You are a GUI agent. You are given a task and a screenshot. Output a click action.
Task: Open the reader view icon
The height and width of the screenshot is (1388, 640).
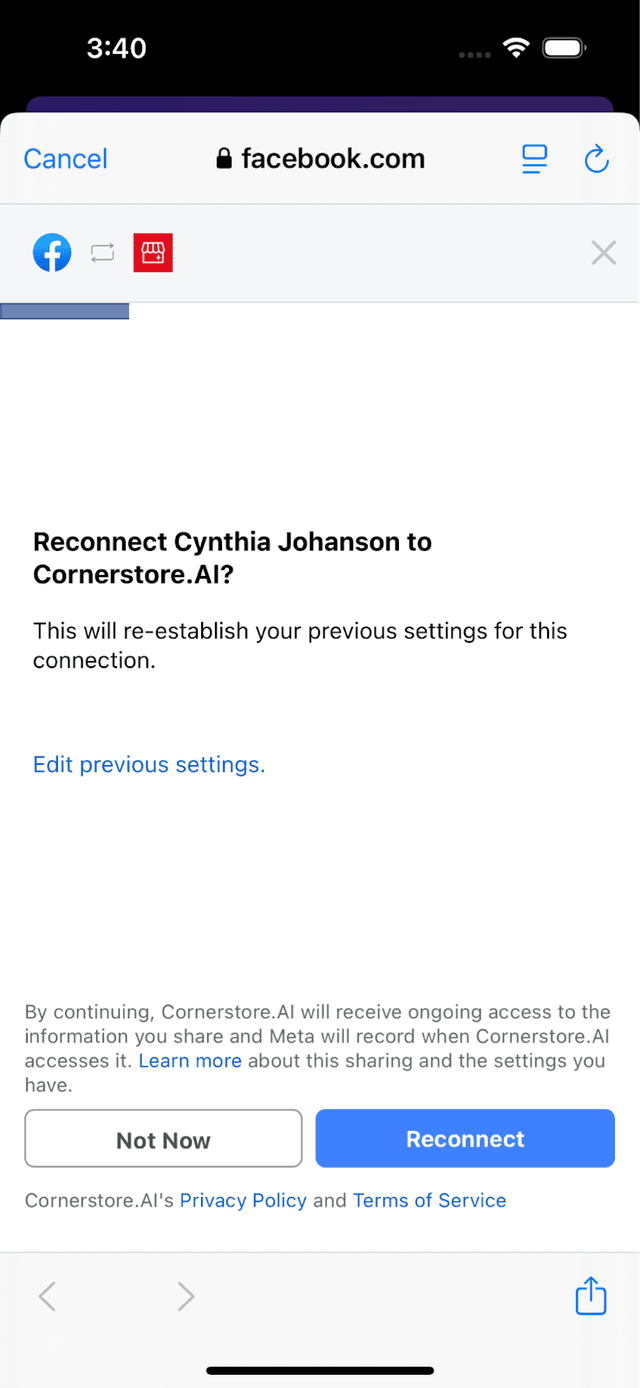[535, 159]
